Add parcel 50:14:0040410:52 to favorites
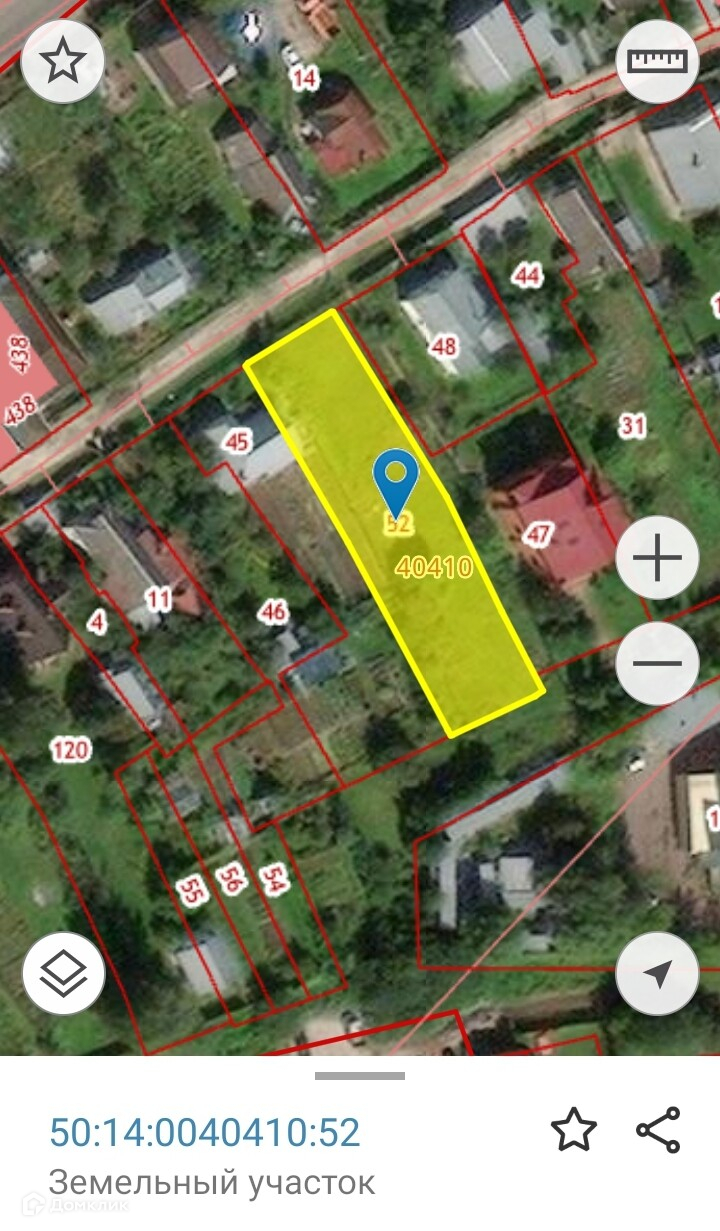Screen dimensions: 720x1231 click(x=574, y=1130)
